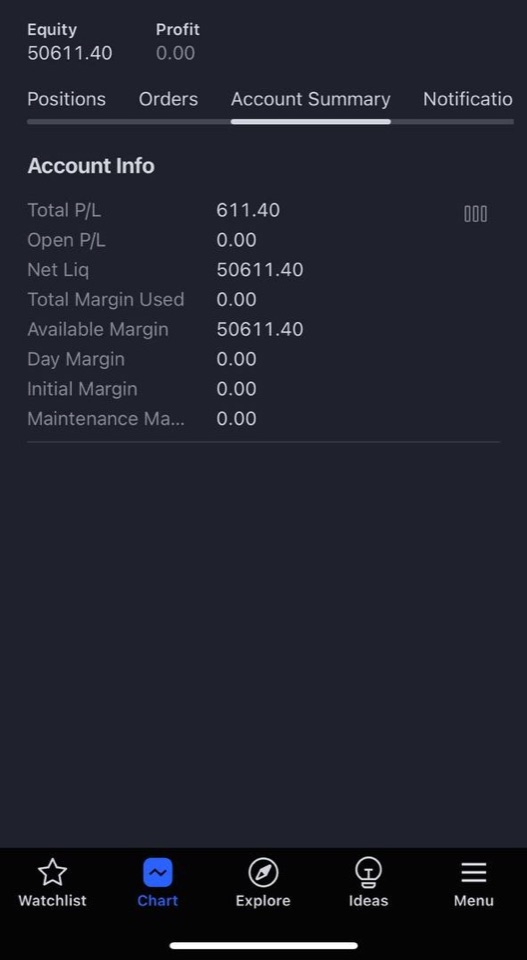Switch to the Notifications tab
Viewport: 527px width, 960px height.
pos(468,99)
